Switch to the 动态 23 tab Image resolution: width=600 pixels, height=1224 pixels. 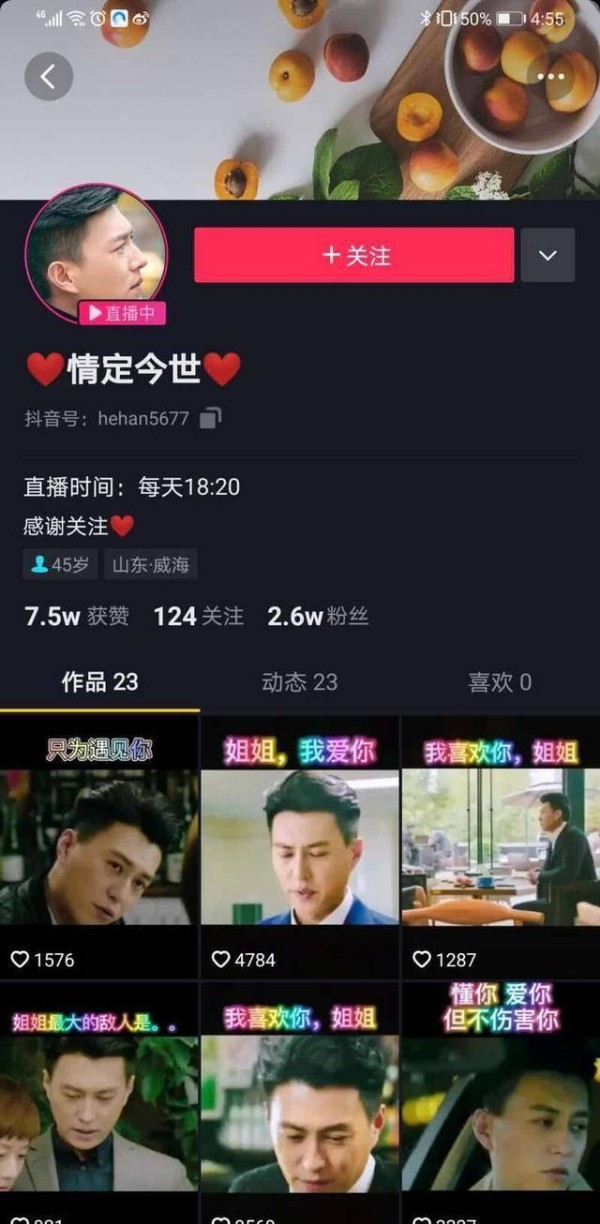[300, 682]
